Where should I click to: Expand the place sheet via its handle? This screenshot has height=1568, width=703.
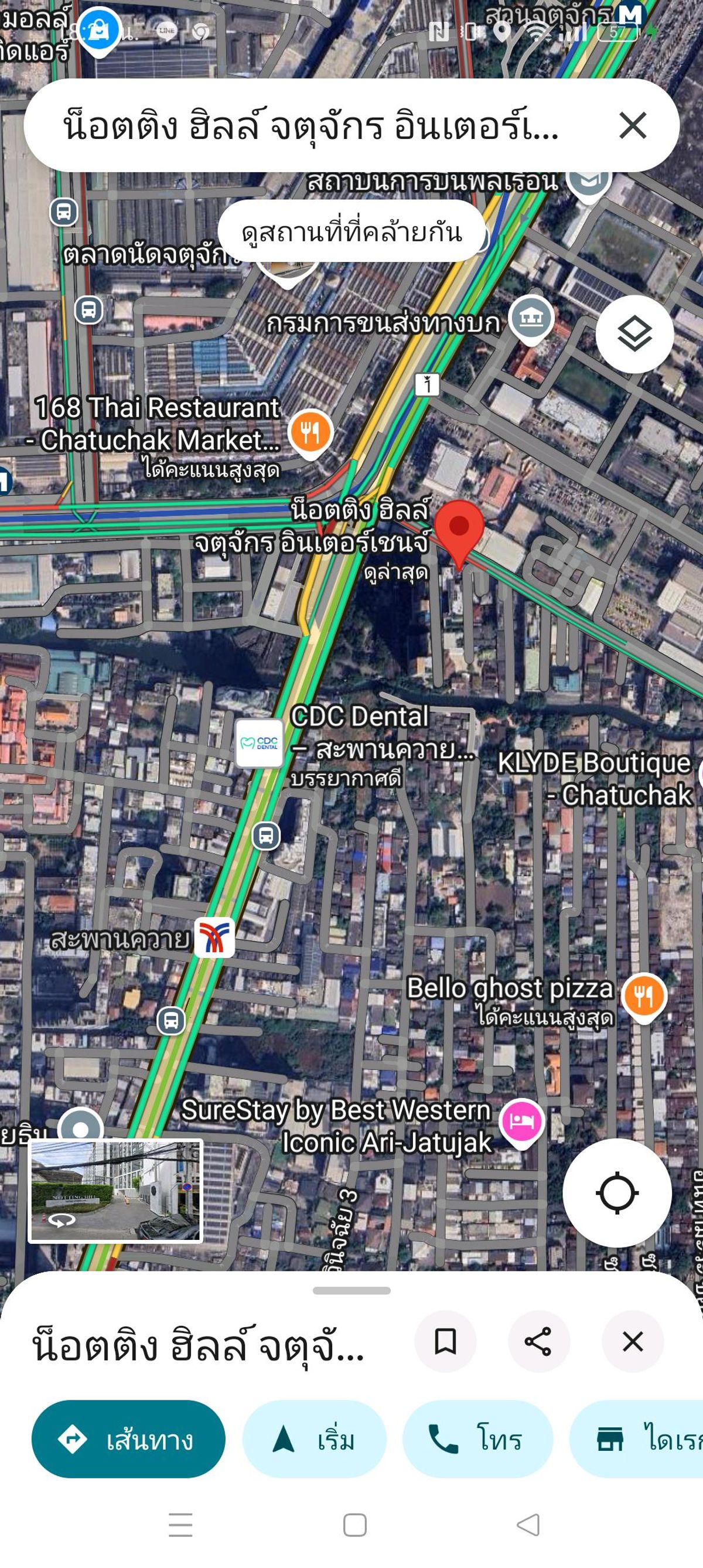(351, 1290)
